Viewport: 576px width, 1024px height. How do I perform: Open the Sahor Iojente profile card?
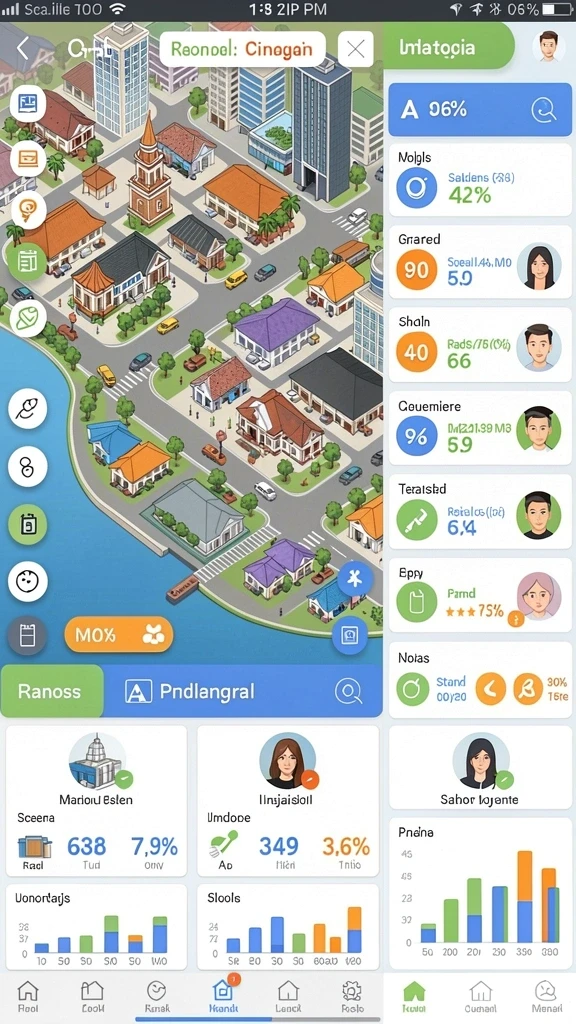click(x=480, y=768)
